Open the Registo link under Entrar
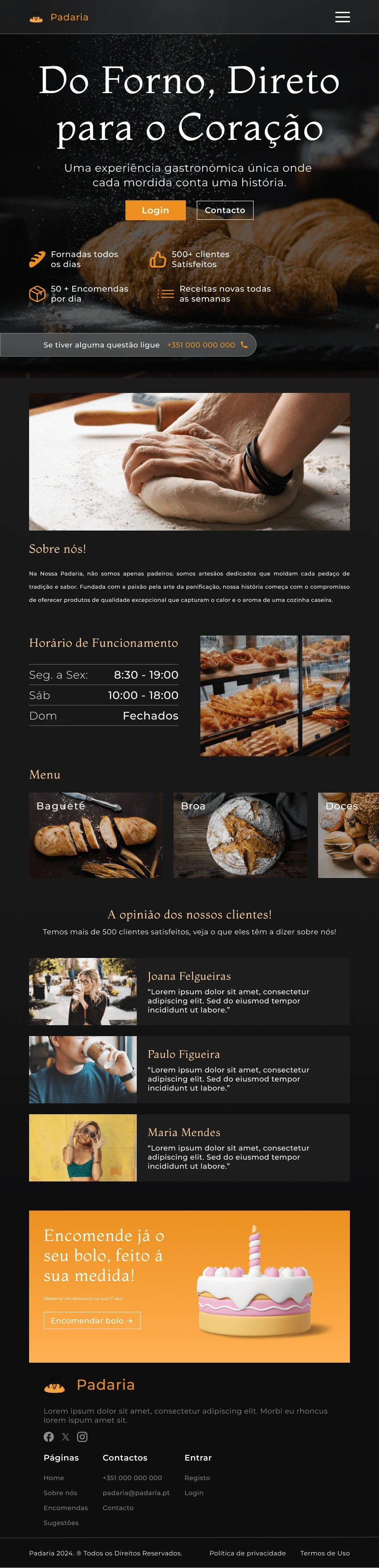This screenshot has width=379, height=1568. click(x=197, y=1477)
